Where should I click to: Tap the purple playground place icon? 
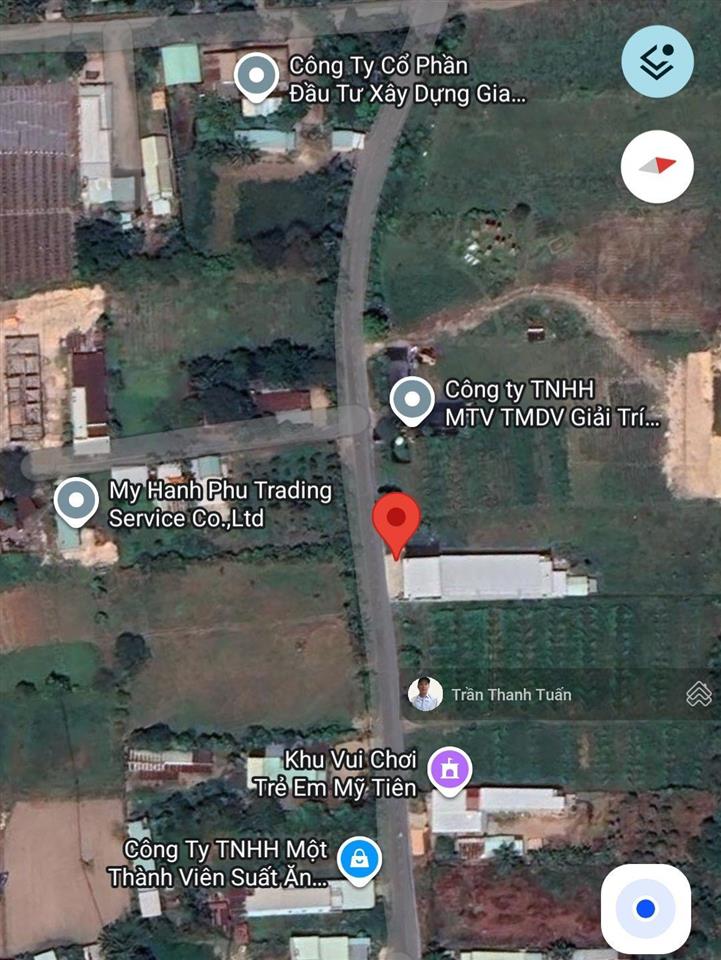pos(449,768)
